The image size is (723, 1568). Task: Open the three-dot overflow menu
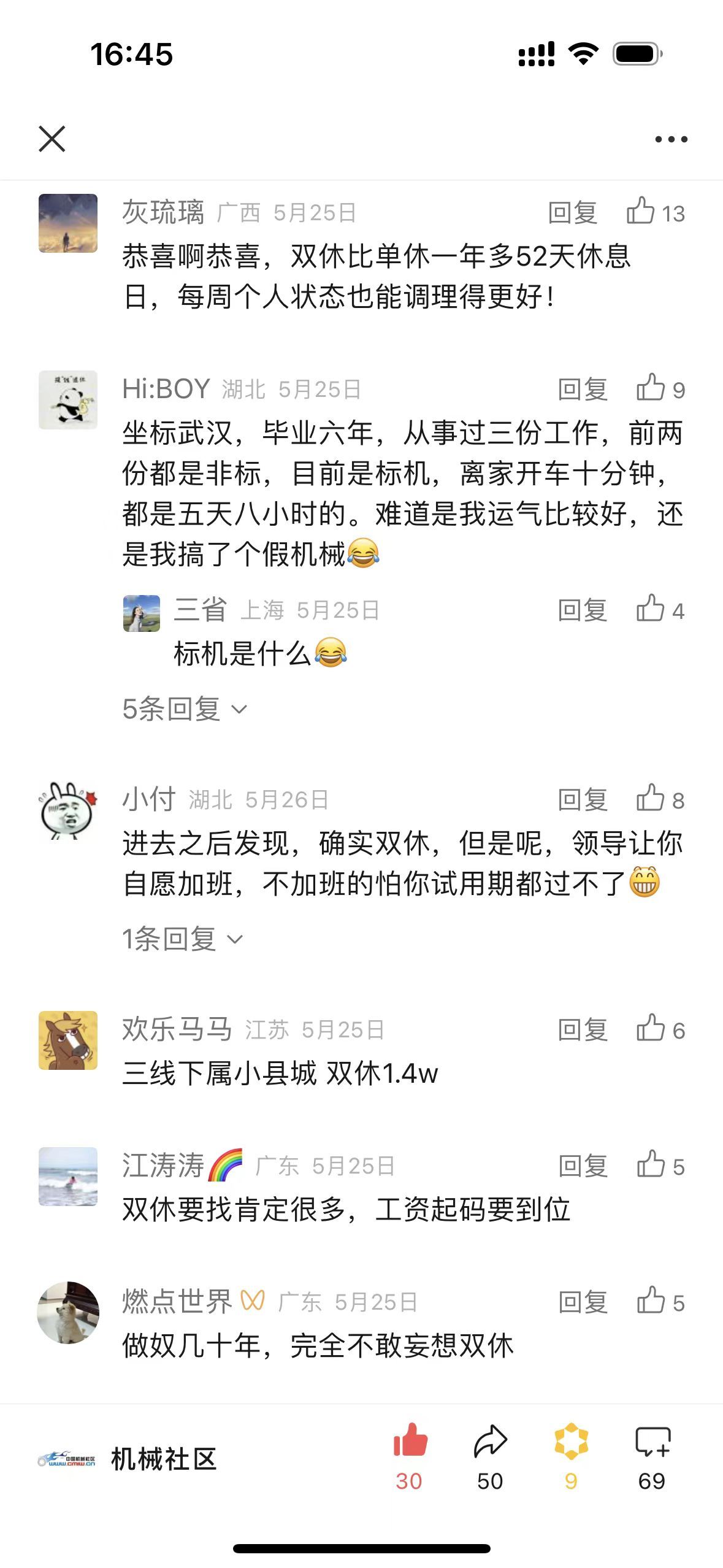click(x=671, y=139)
